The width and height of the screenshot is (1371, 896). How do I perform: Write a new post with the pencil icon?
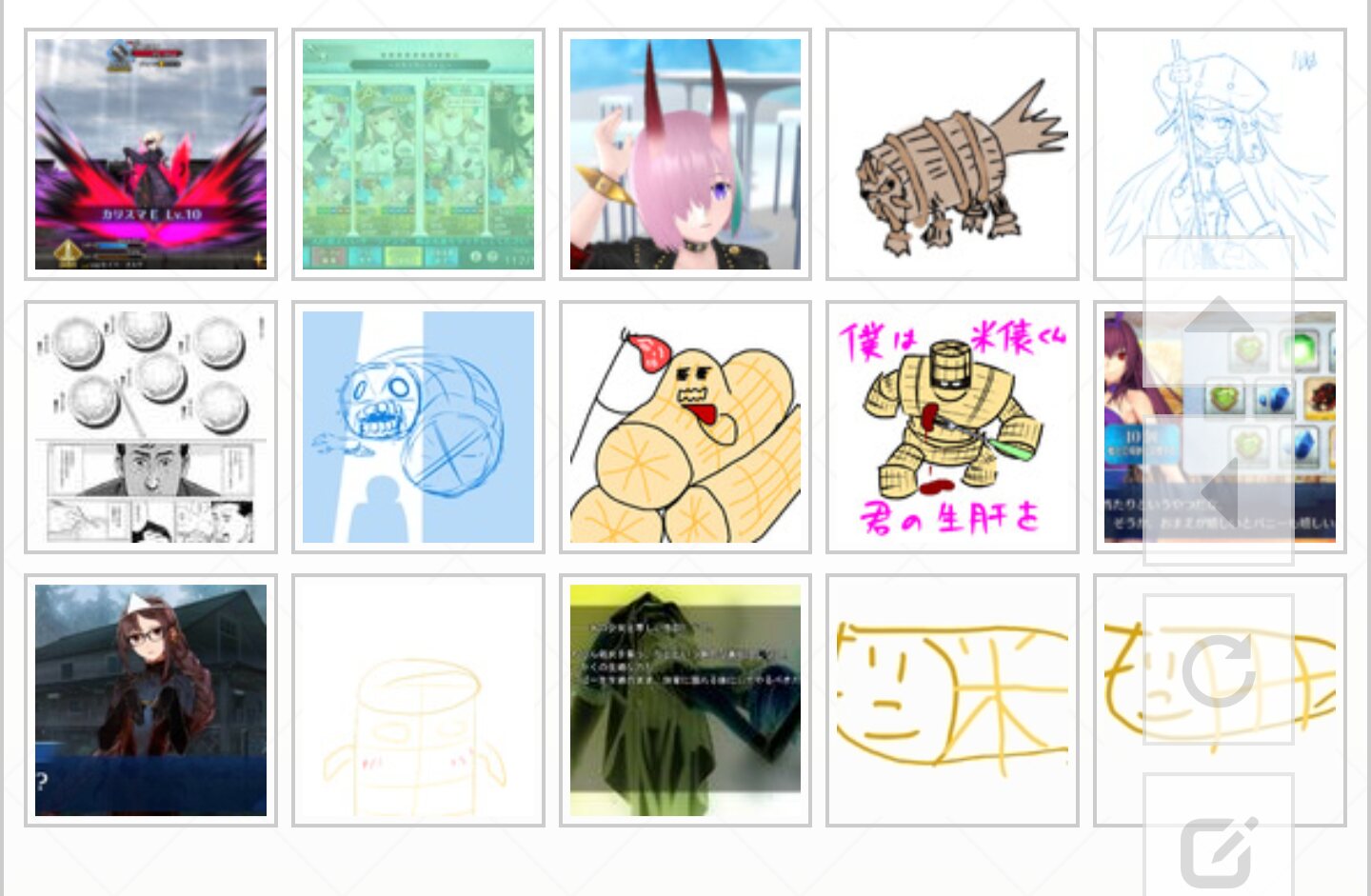coord(1219,849)
